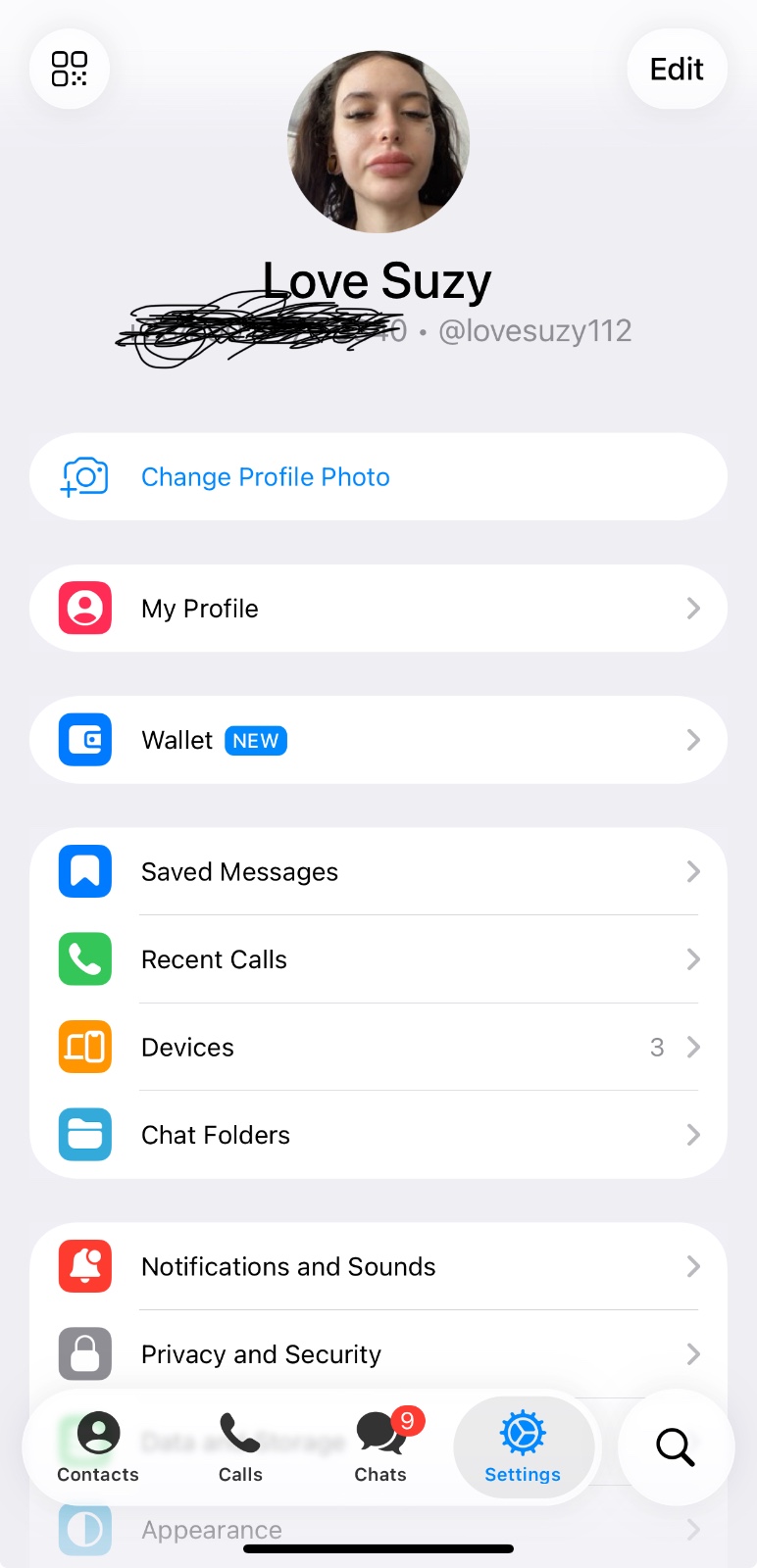The image size is (757, 1568).
Task: Open the Wallet row
Action: [378, 740]
